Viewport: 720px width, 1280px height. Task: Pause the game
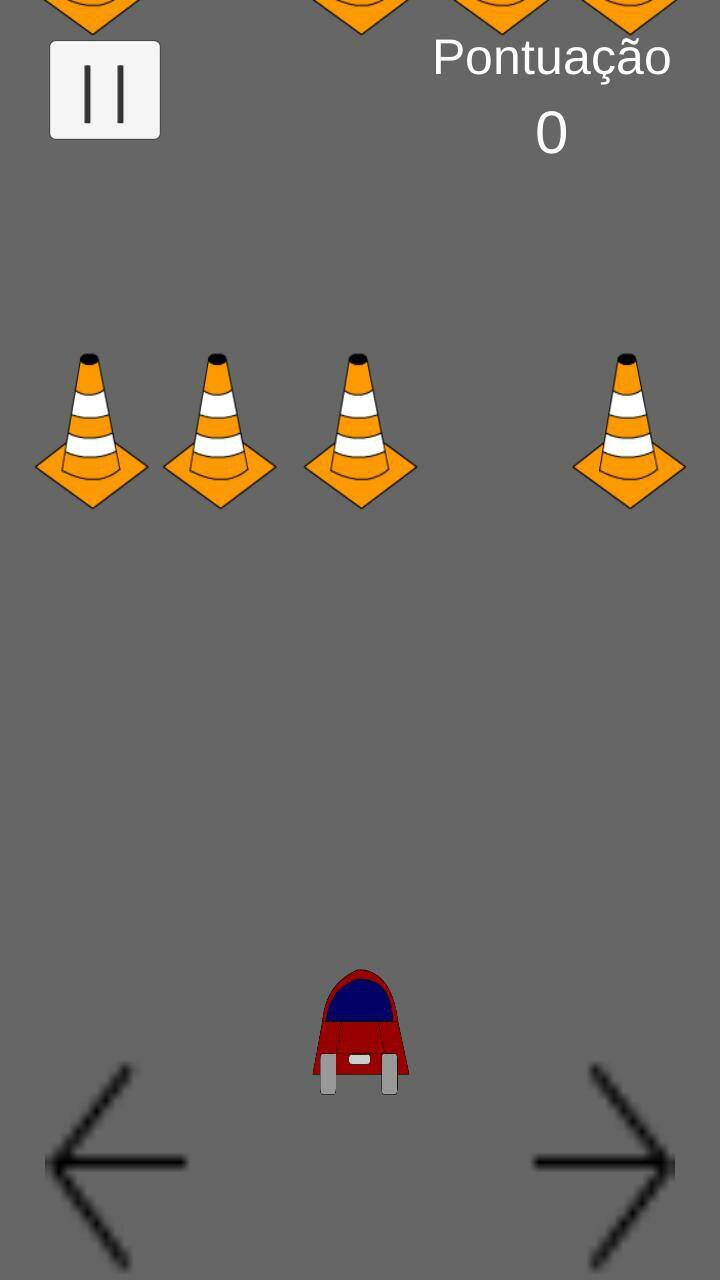point(105,90)
